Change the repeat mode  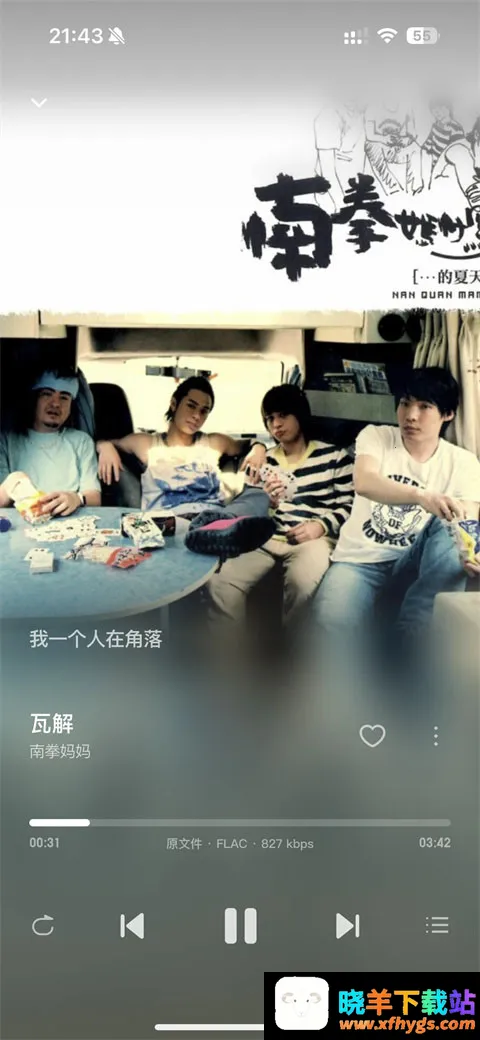pos(43,925)
